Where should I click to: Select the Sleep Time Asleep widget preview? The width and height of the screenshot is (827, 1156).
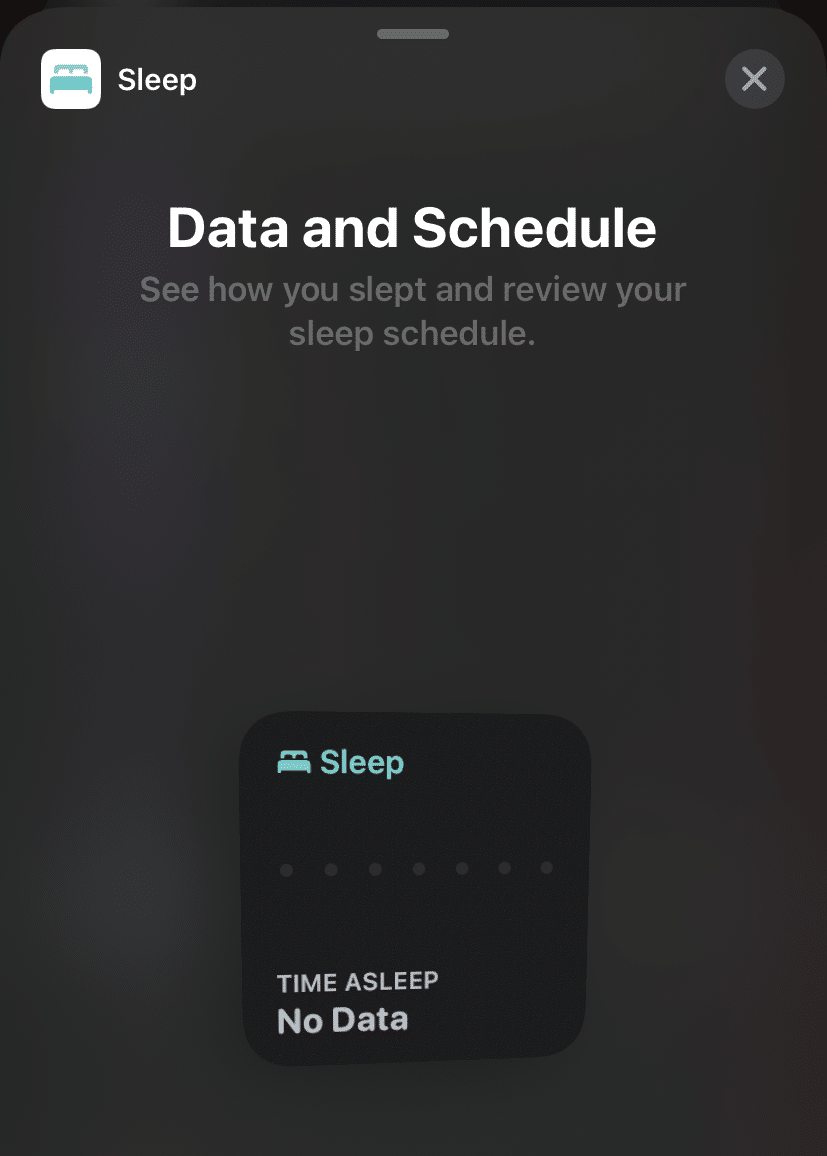tap(414, 888)
